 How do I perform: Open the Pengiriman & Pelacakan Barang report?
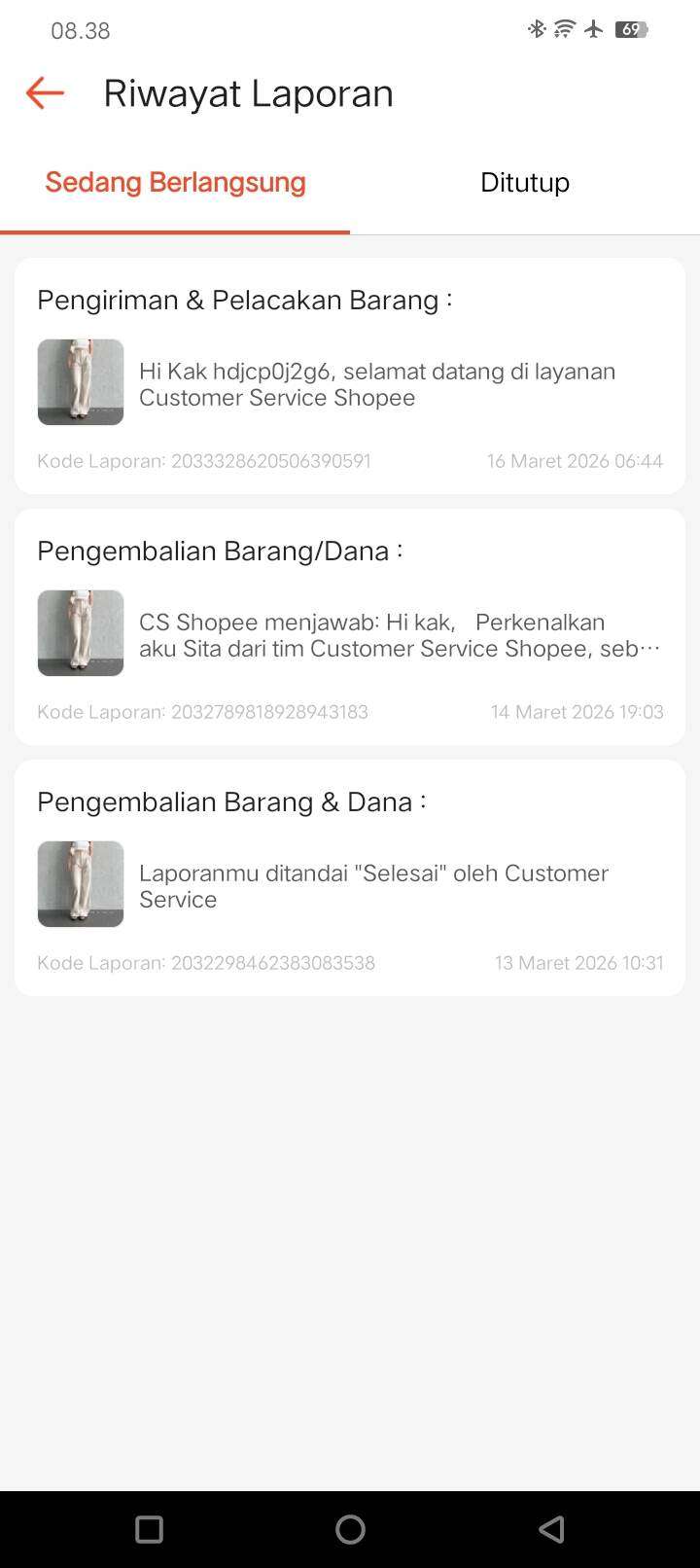pos(350,376)
